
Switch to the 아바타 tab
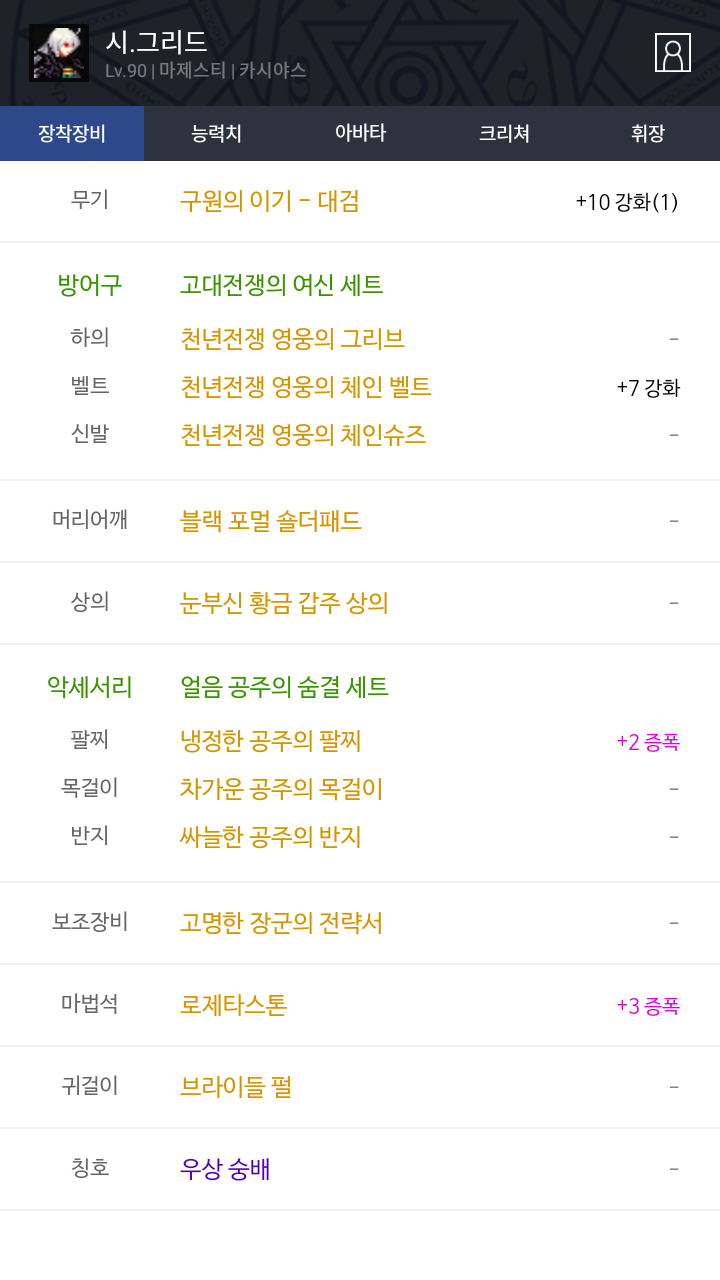click(x=360, y=133)
